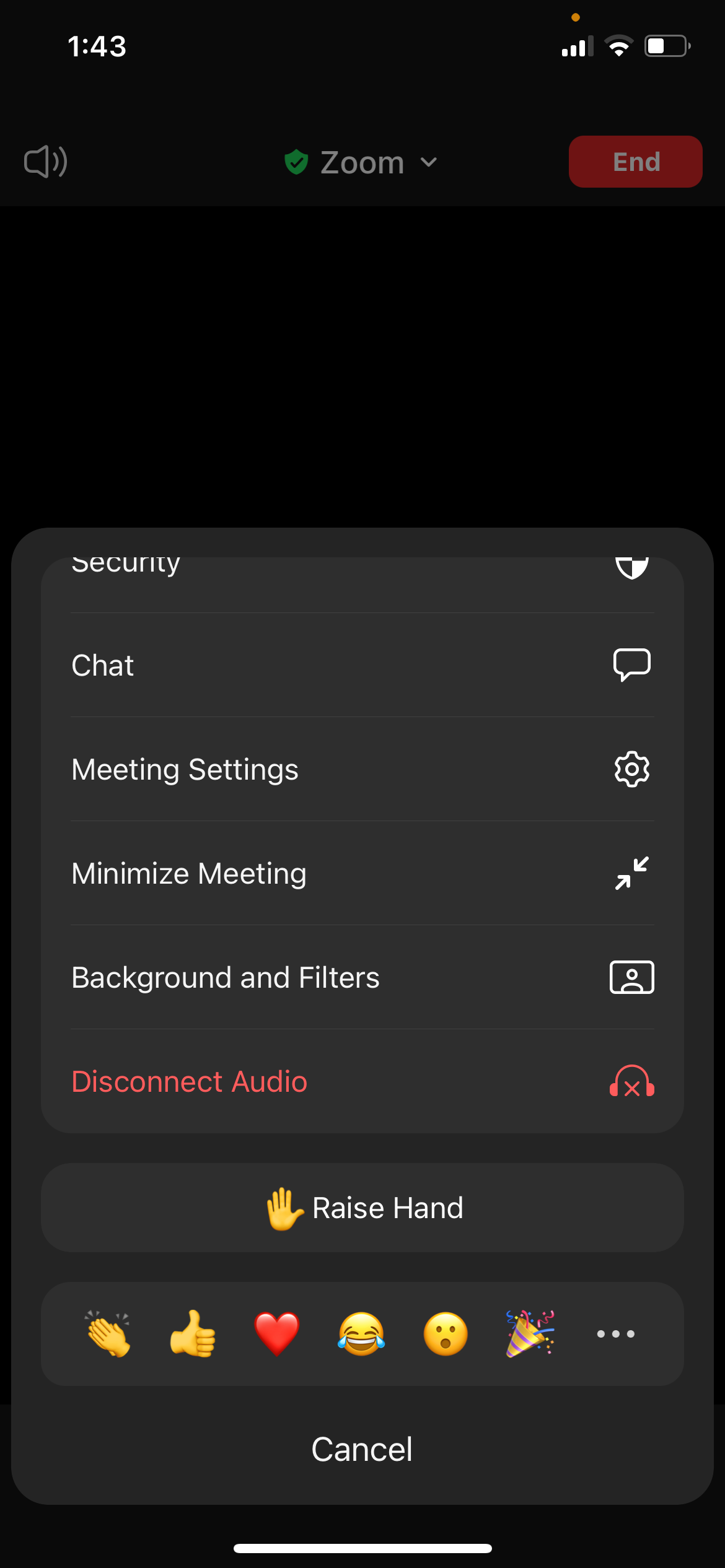React with the red heart
725x1568 pixels.
click(277, 1334)
